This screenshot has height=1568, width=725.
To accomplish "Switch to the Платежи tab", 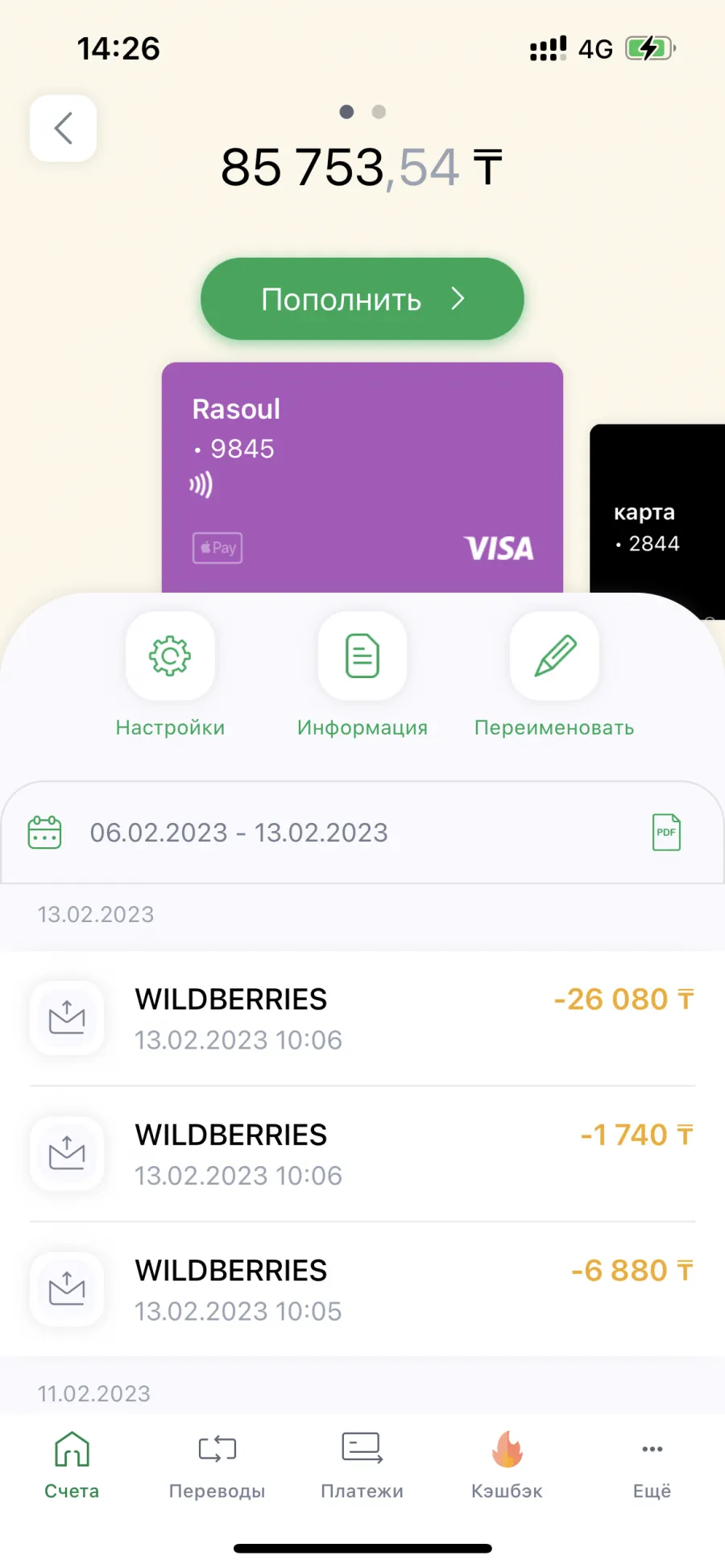I will pos(362,1466).
